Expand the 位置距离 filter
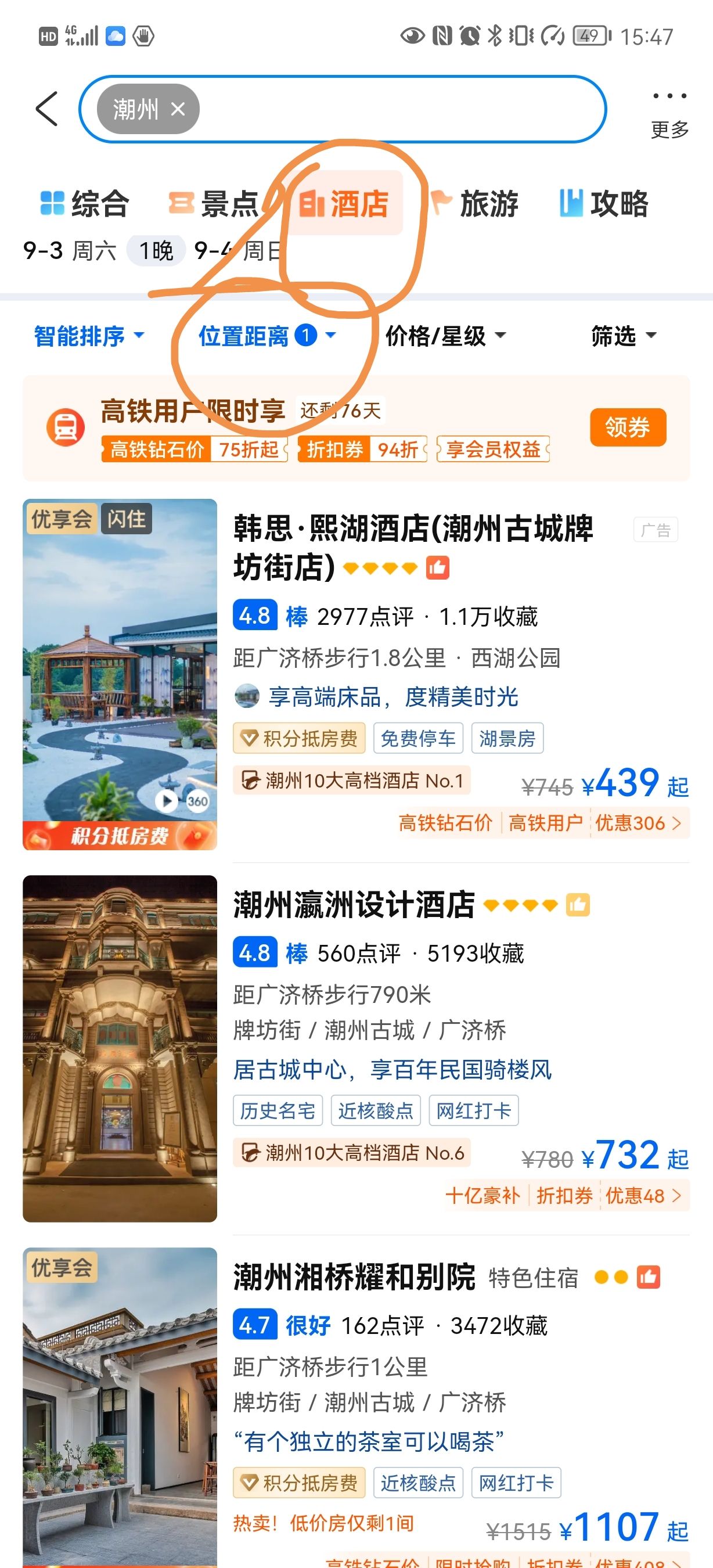Viewport: 713px width, 1568px height. (268, 336)
